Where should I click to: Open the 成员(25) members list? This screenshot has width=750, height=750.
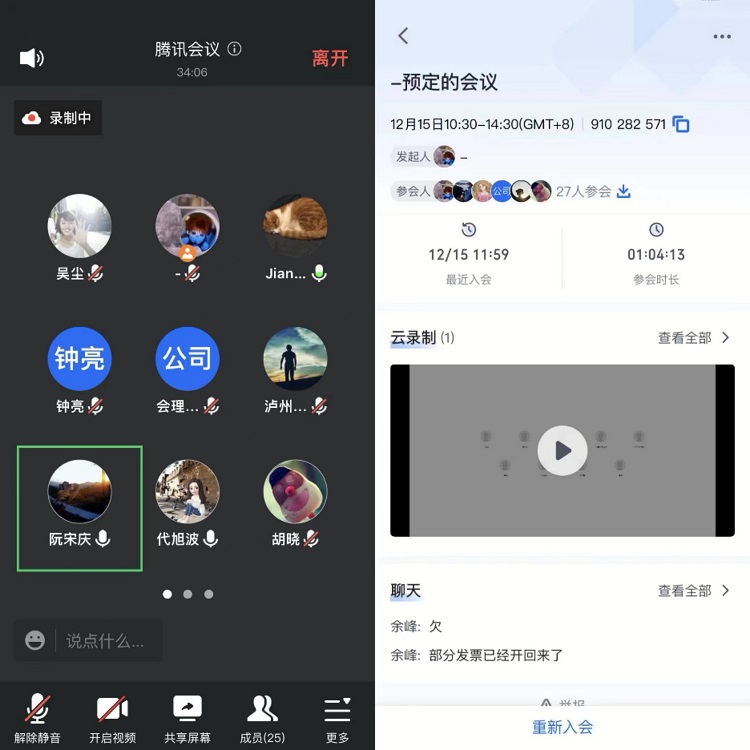coord(262,718)
